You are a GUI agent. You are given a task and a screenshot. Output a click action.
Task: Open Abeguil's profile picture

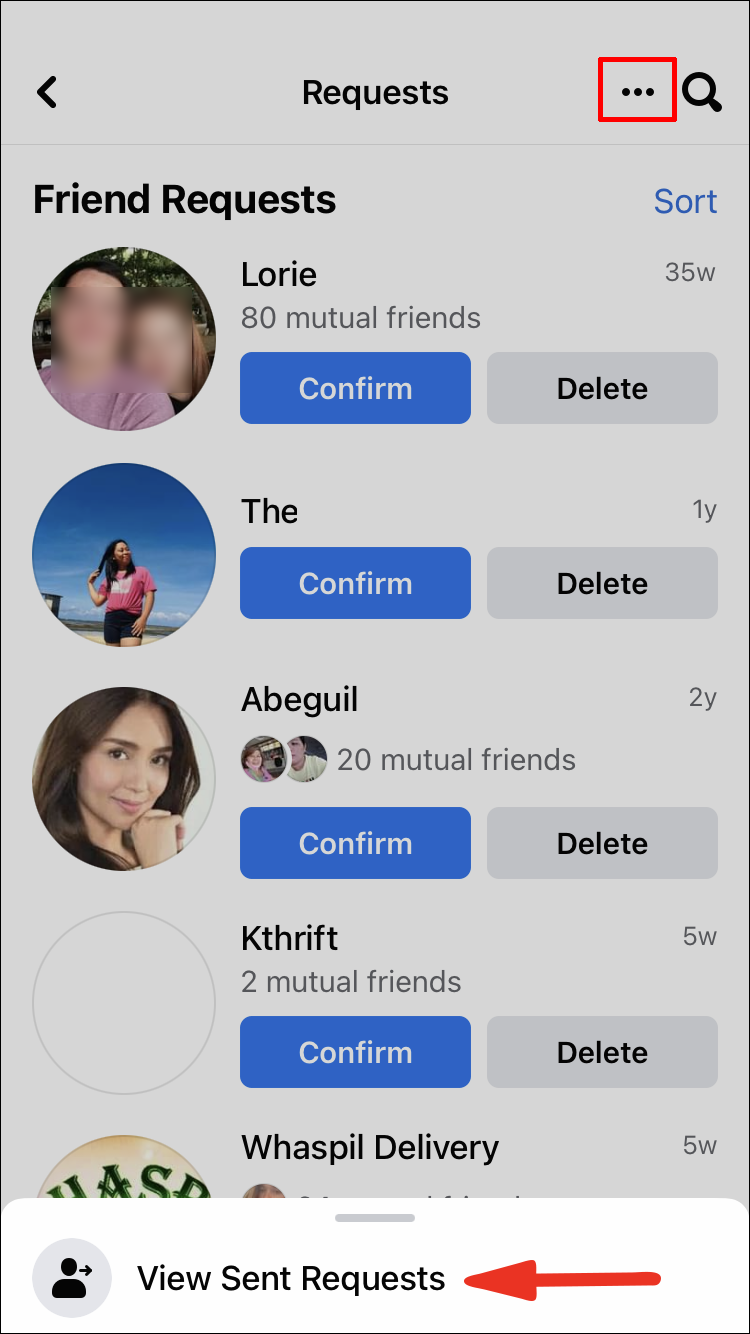pyautogui.click(x=124, y=779)
